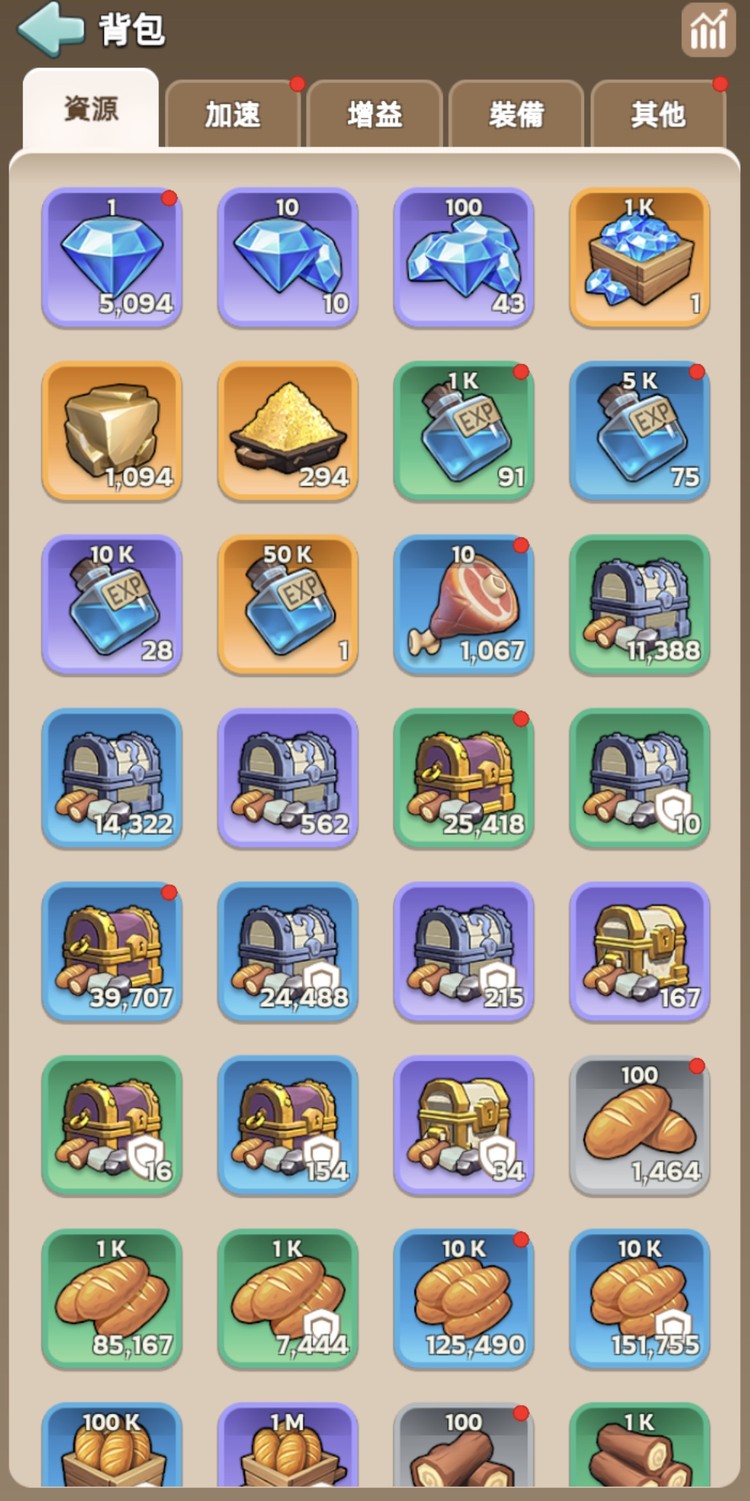This screenshot has width=750, height=1501.
Task: Switch to the 其他 tab
Action: pos(658,114)
